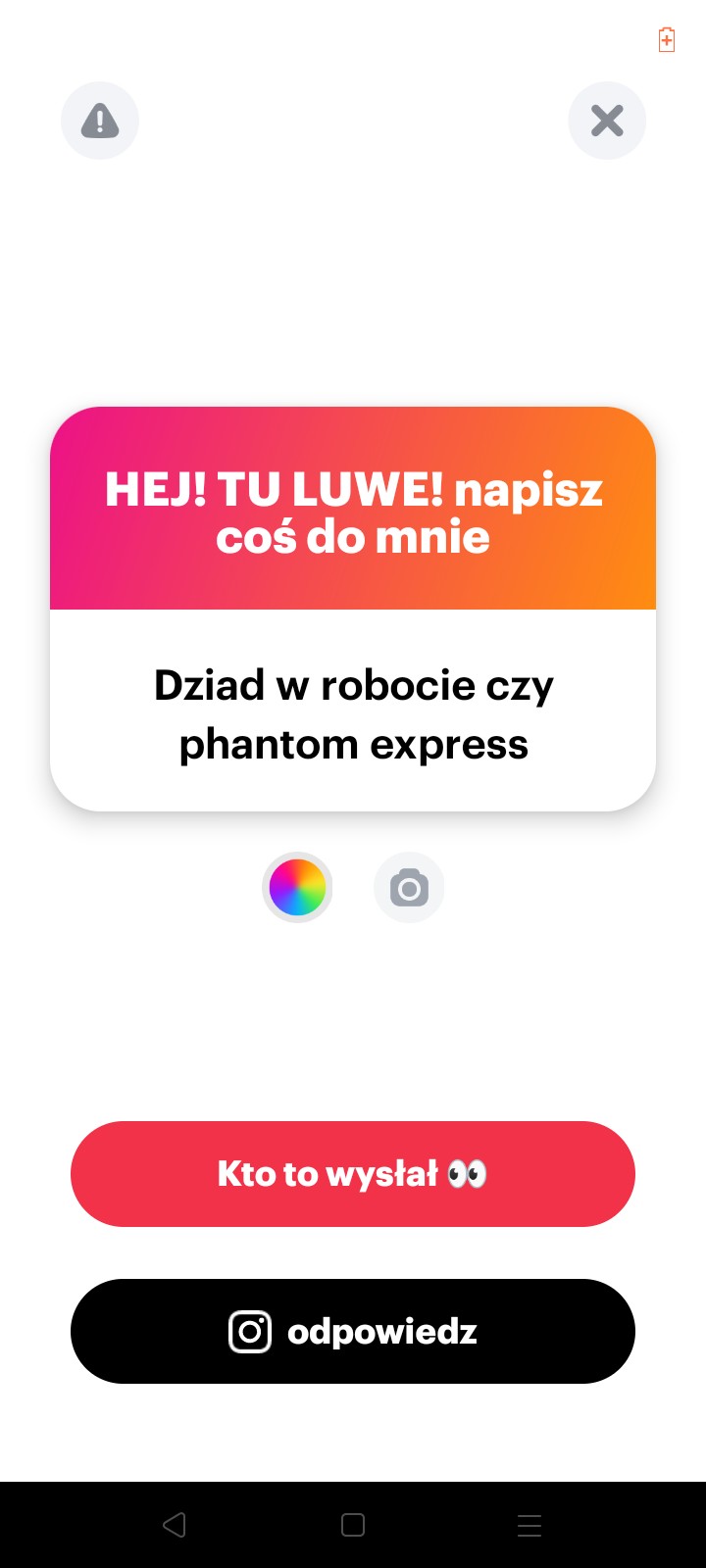Screen dimensions: 706x1568
Task: Tap the camera icon below the card
Action: coord(409,888)
